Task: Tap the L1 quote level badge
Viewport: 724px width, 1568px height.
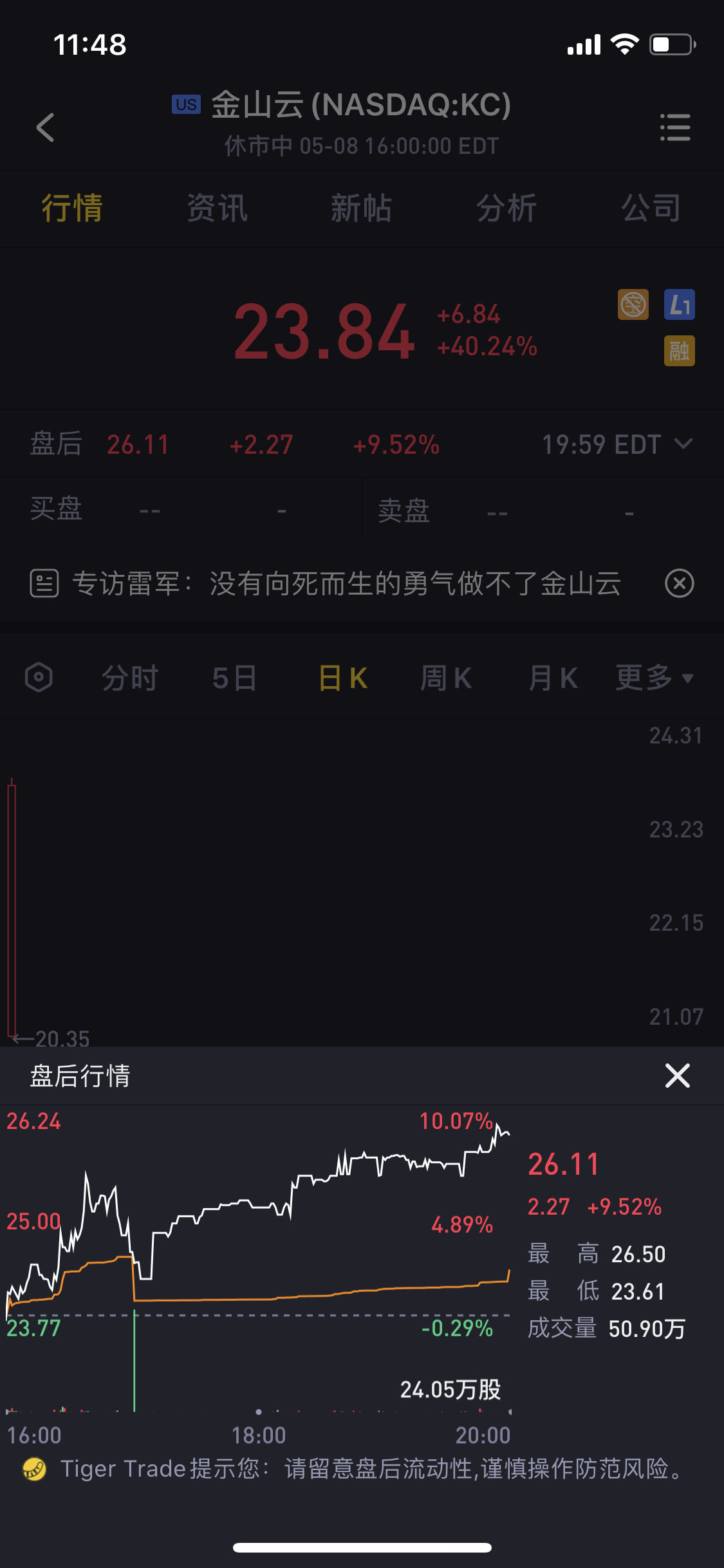Action: pyautogui.click(x=680, y=304)
